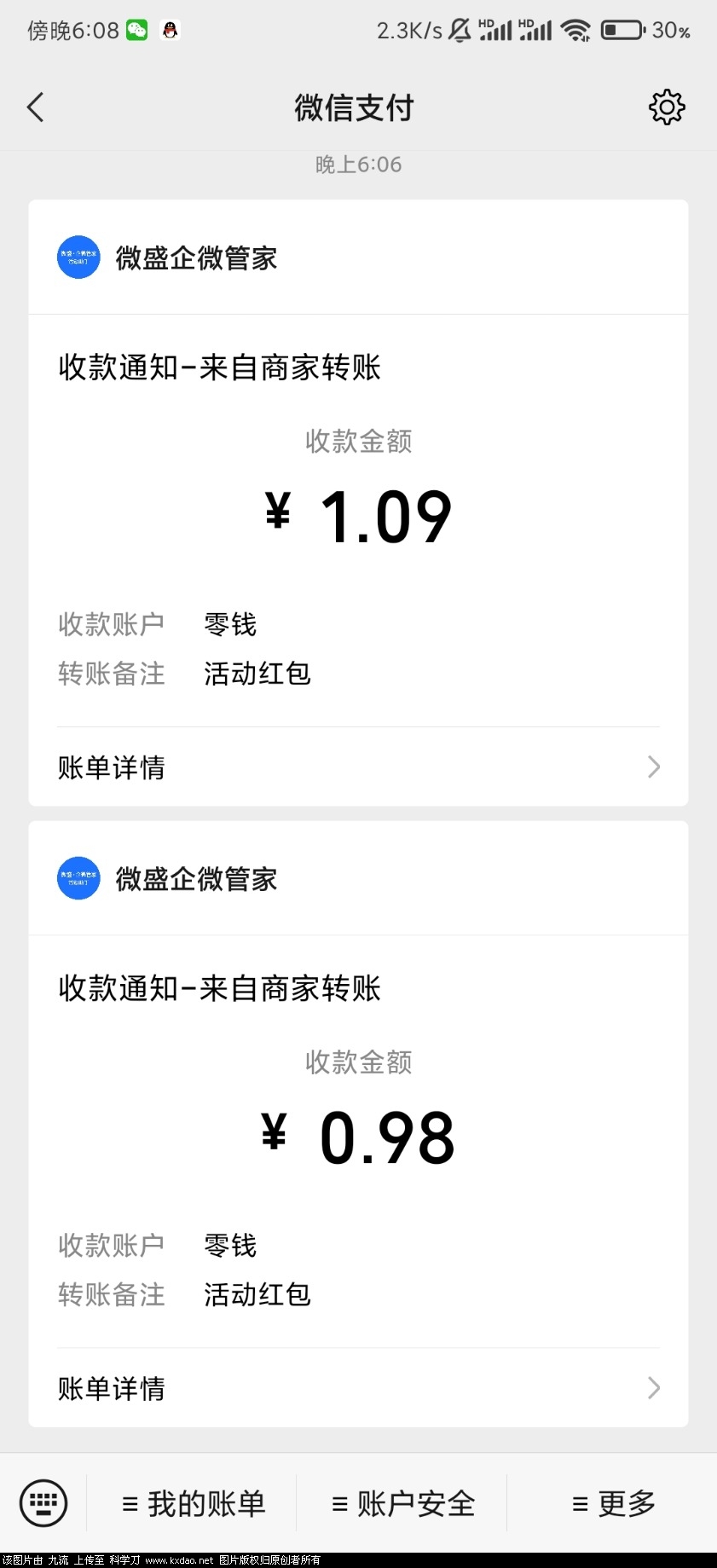This screenshot has width=717, height=1568.
Task: Tap the 微盛企微管家 avatar in the second message
Action: [x=78, y=879]
